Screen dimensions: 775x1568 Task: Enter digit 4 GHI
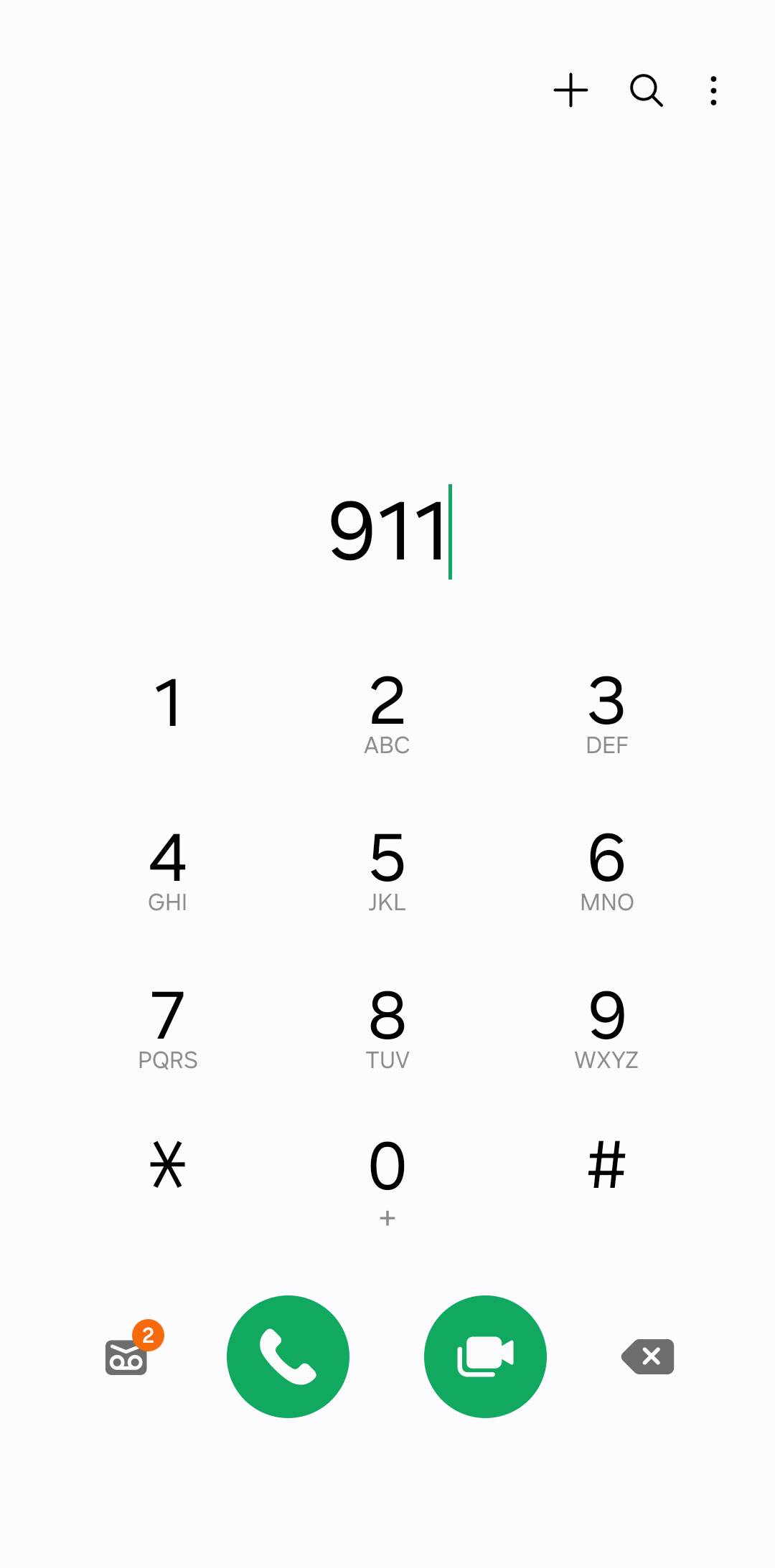[168, 869]
